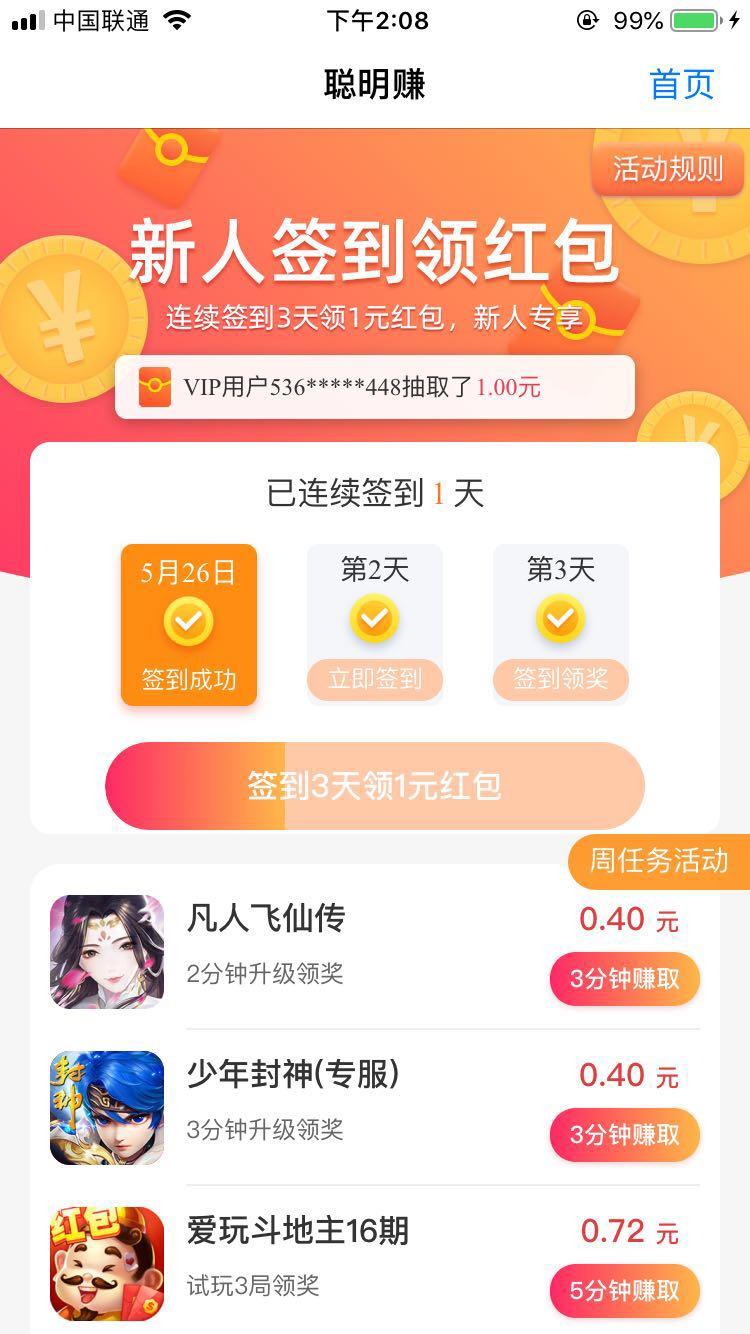Tap the 凡人飞仙传 game icon
Image resolution: width=750 pixels, height=1334 pixels.
point(107,952)
